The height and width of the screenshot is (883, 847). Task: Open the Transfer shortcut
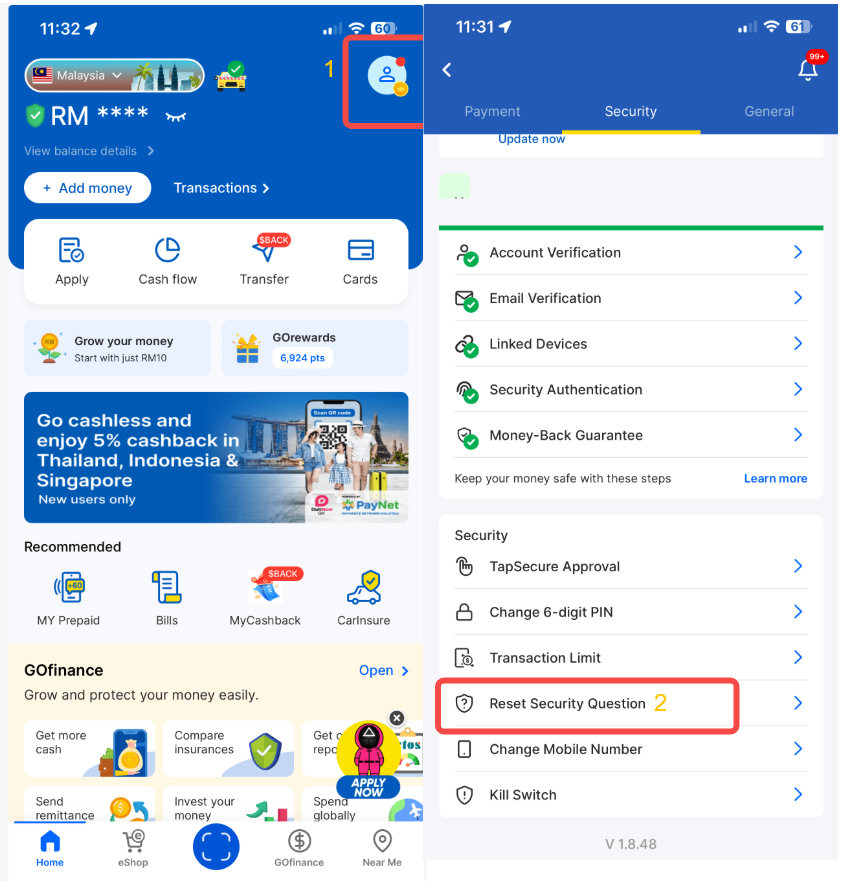click(264, 261)
